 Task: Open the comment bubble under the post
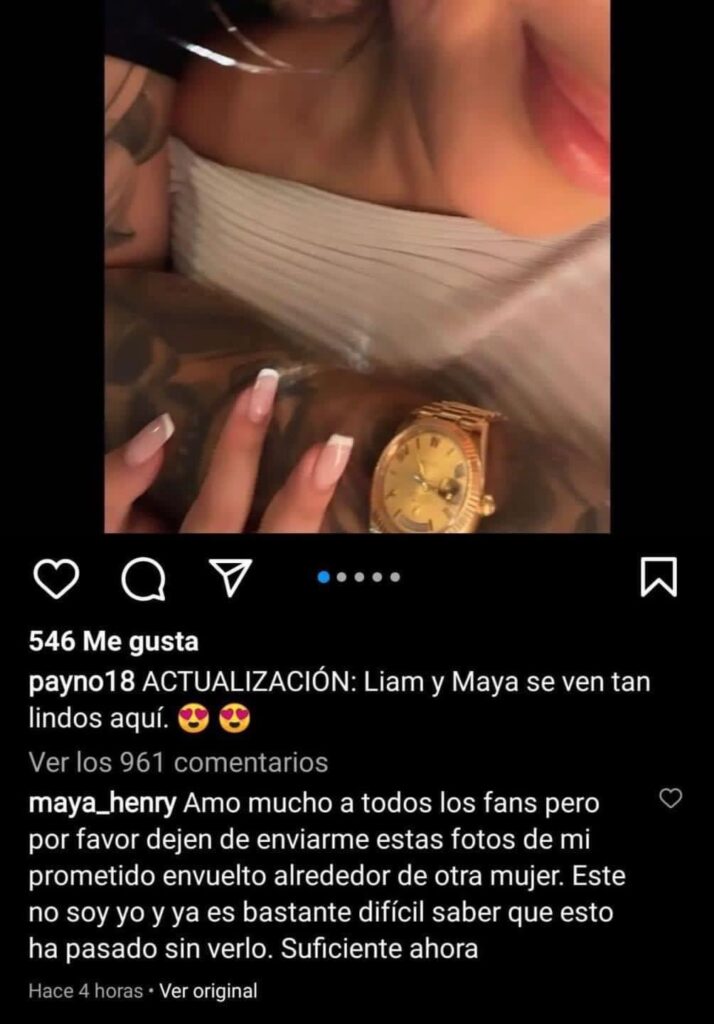pyautogui.click(x=144, y=578)
